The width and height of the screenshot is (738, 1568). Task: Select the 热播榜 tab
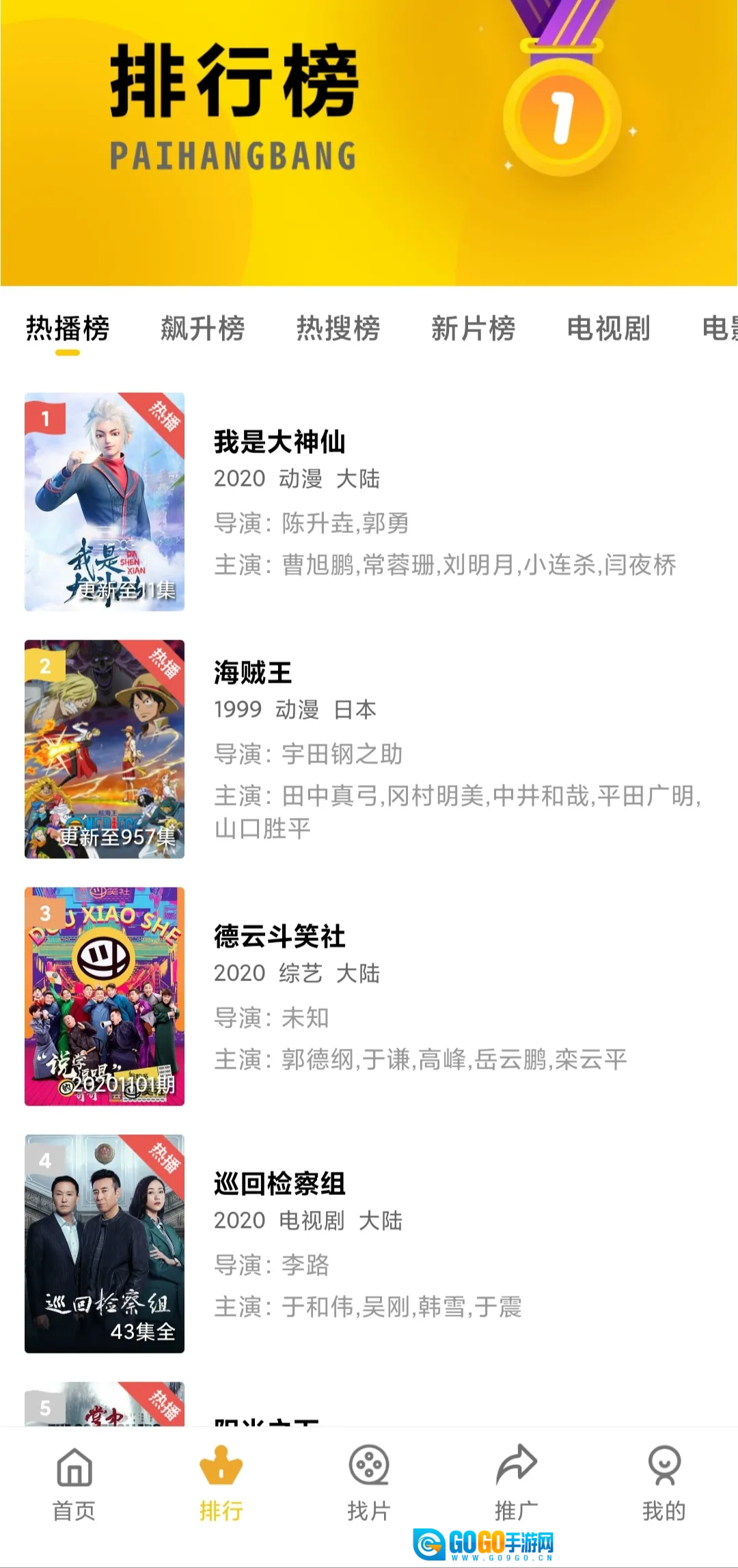tap(68, 329)
